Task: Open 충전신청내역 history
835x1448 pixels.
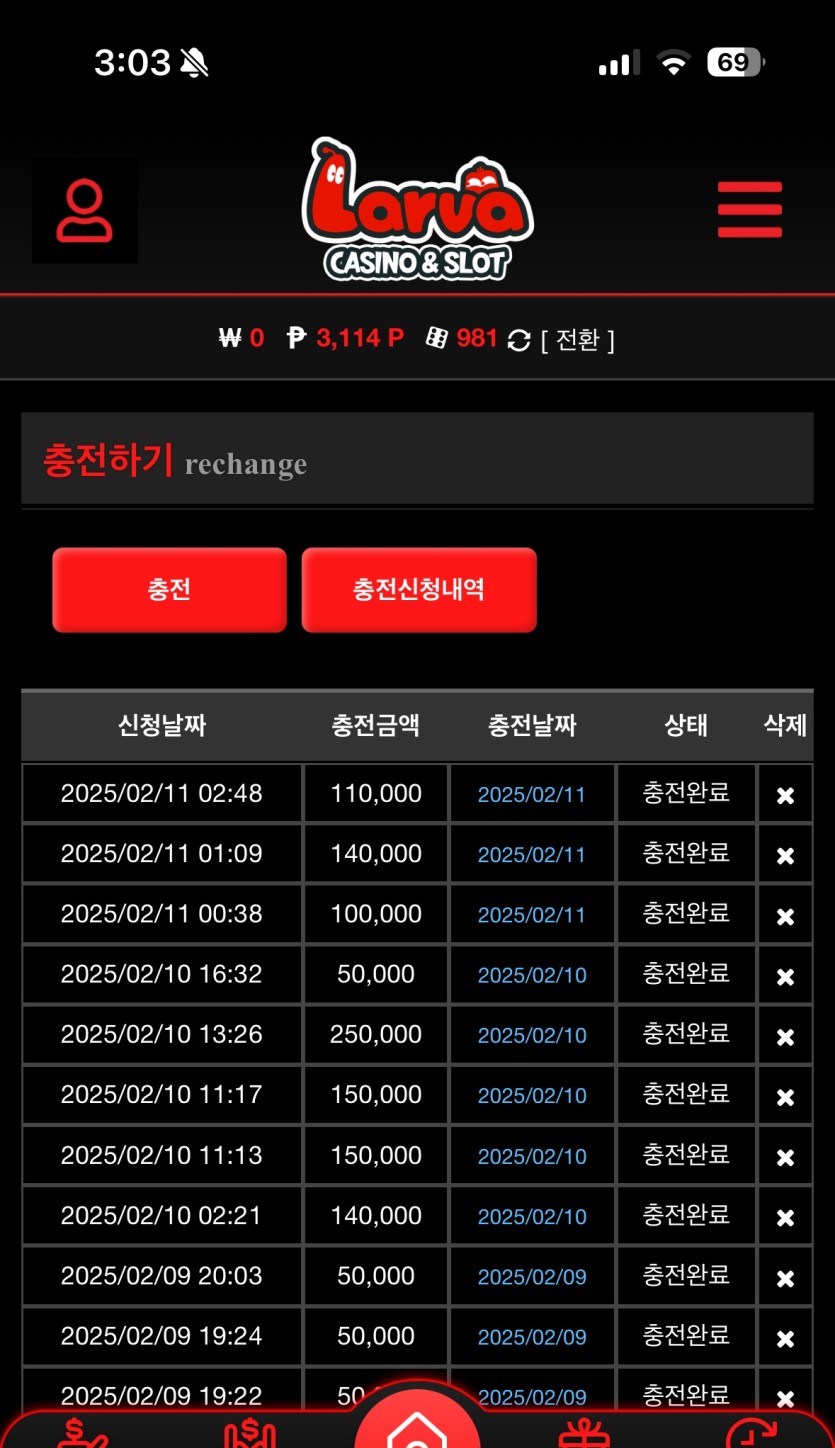Action: (x=419, y=590)
